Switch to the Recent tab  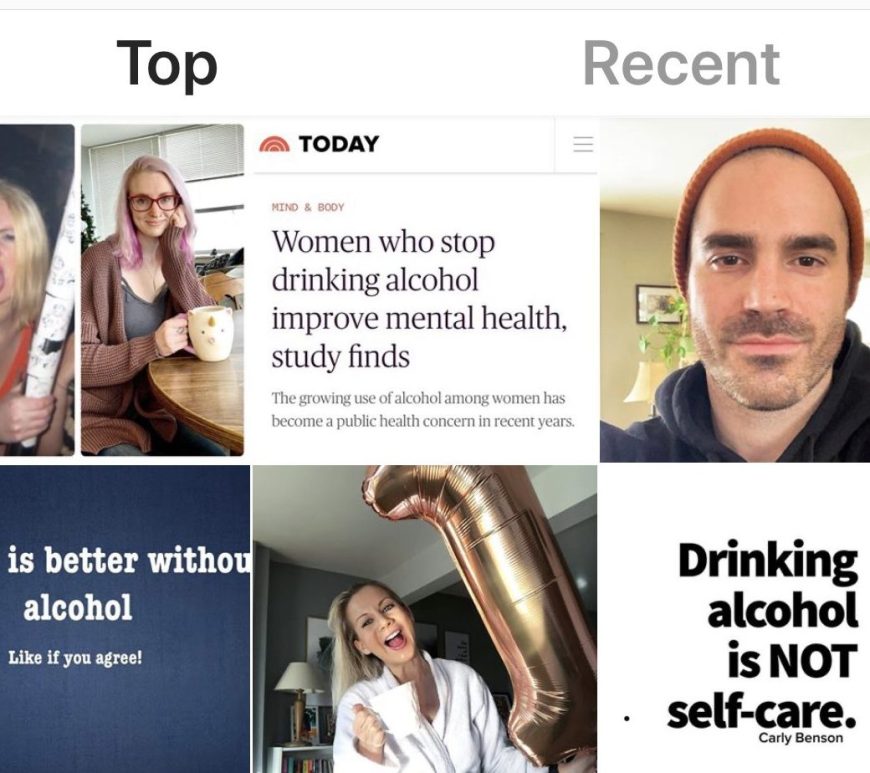[x=681, y=64]
